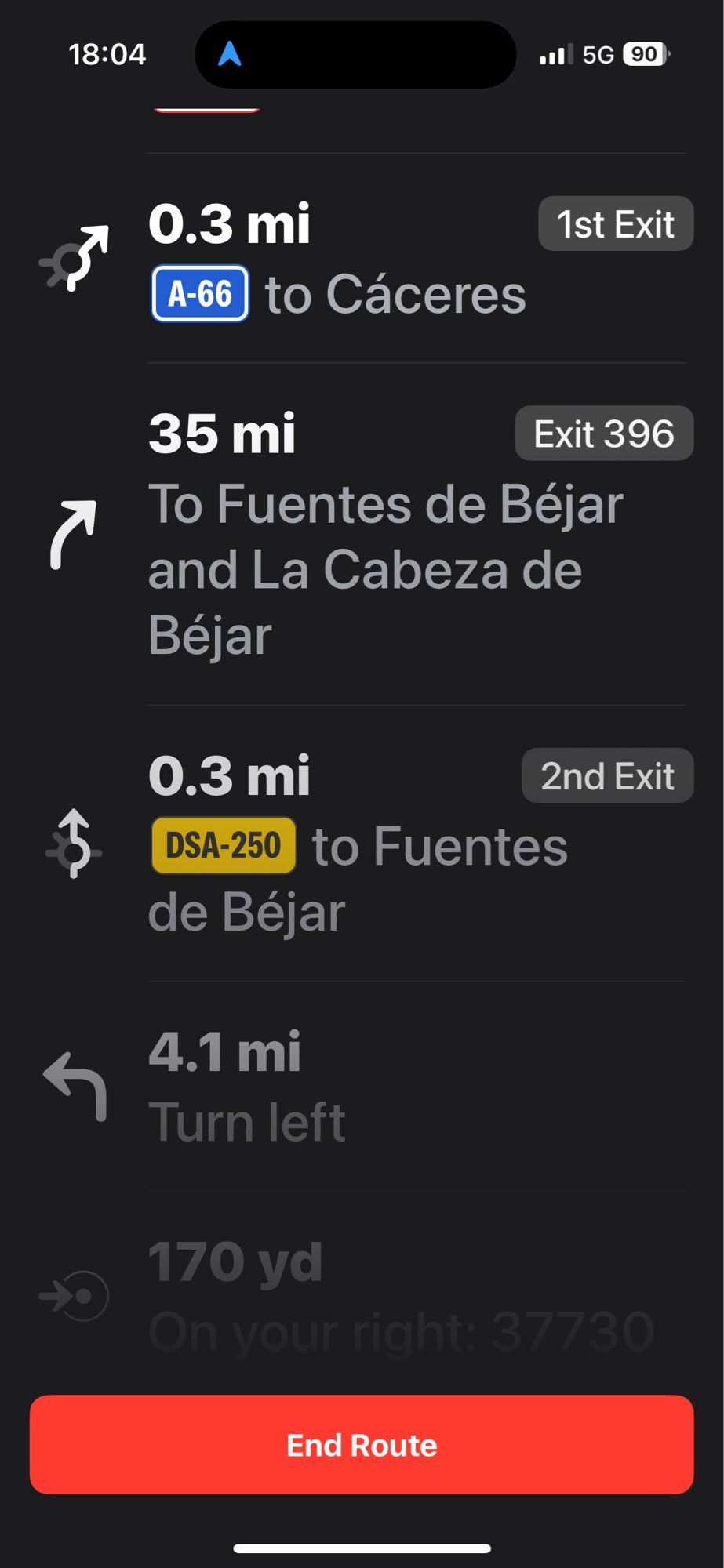Open the 4.1 mi Turn left step
The height and width of the screenshot is (1568, 724).
[x=361, y=1086]
